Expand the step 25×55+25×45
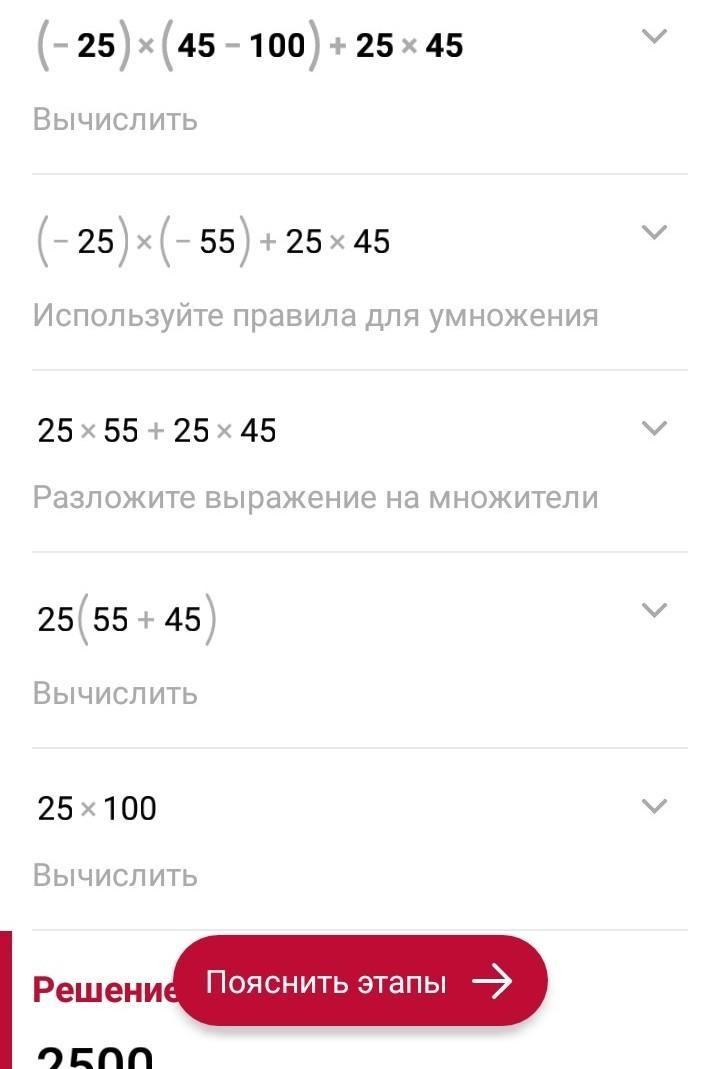Viewport: 720px width, 1069px height. tap(653, 429)
